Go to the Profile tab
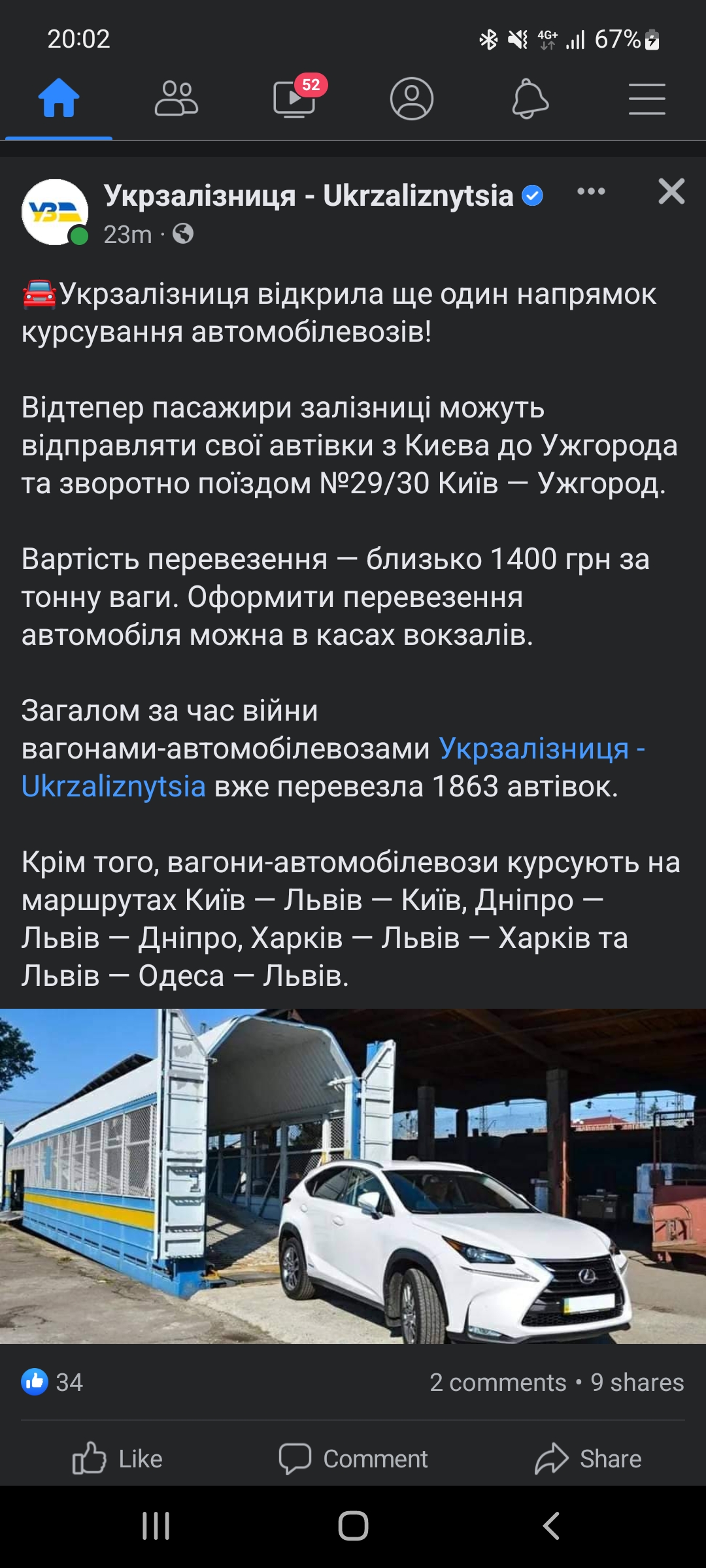706x1568 pixels. click(412, 99)
